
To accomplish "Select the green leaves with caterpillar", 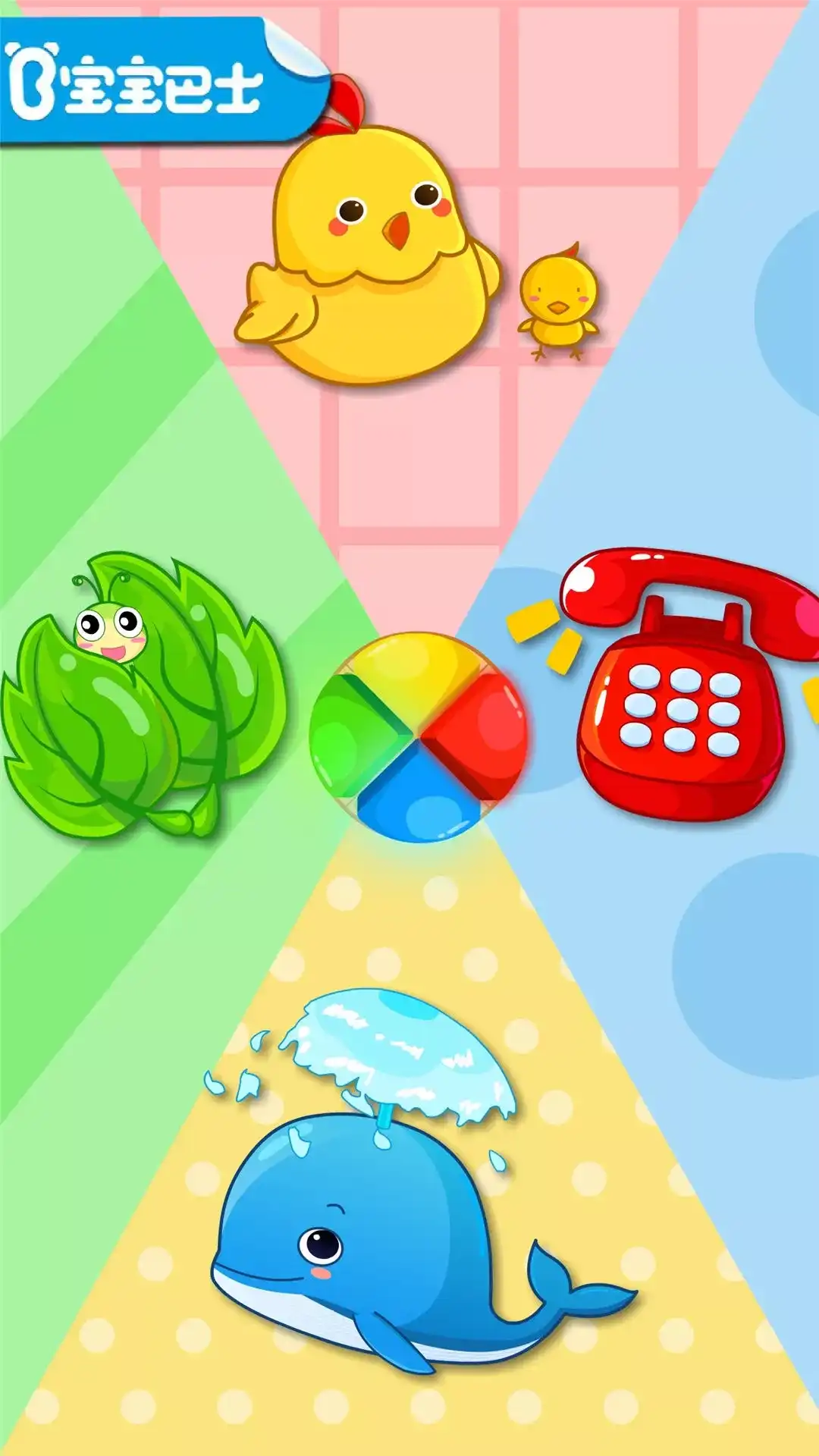I will click(144, 698).
